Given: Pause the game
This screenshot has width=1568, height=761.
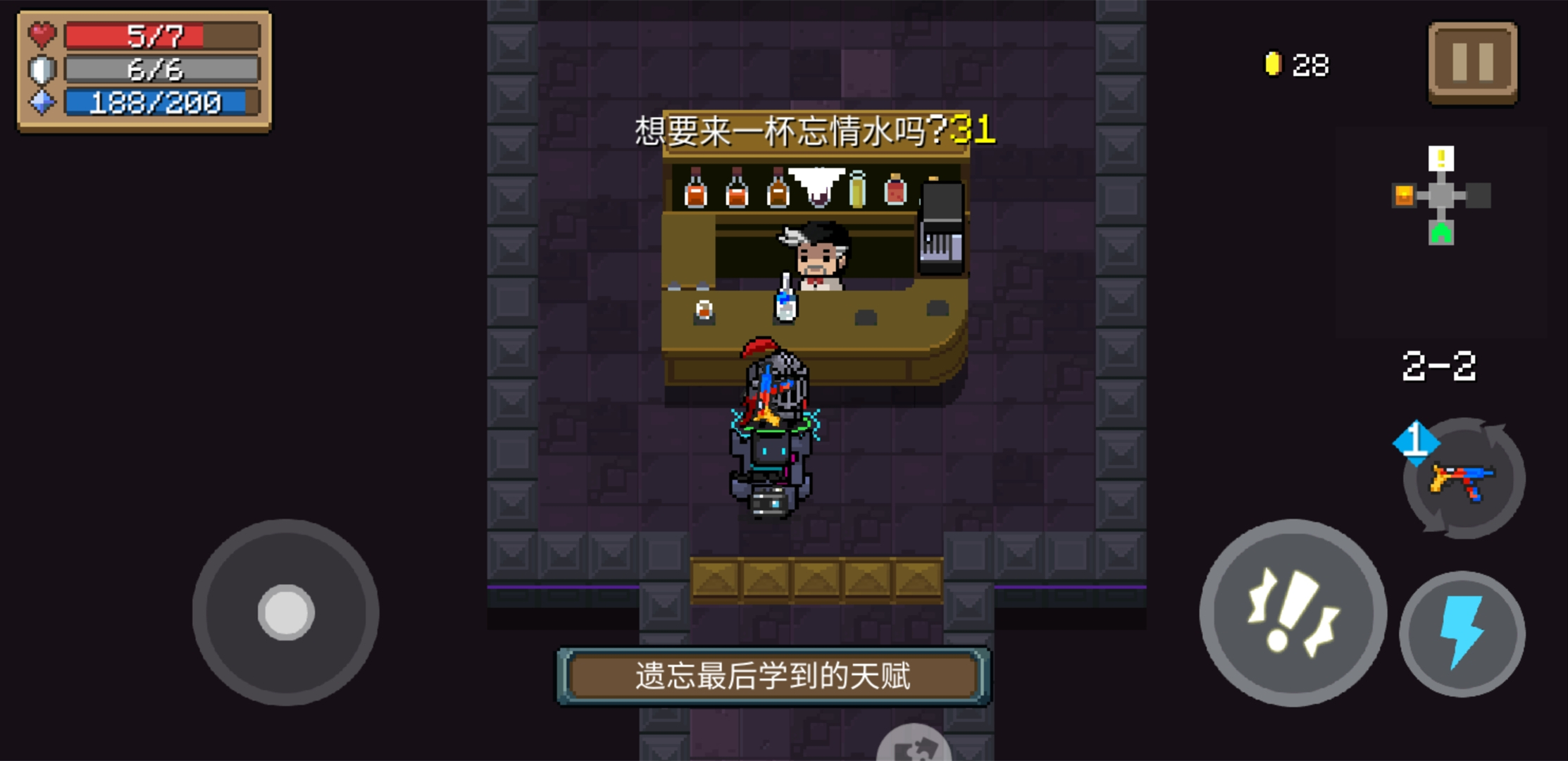Looking at the screenshot, I should 1472,62.
